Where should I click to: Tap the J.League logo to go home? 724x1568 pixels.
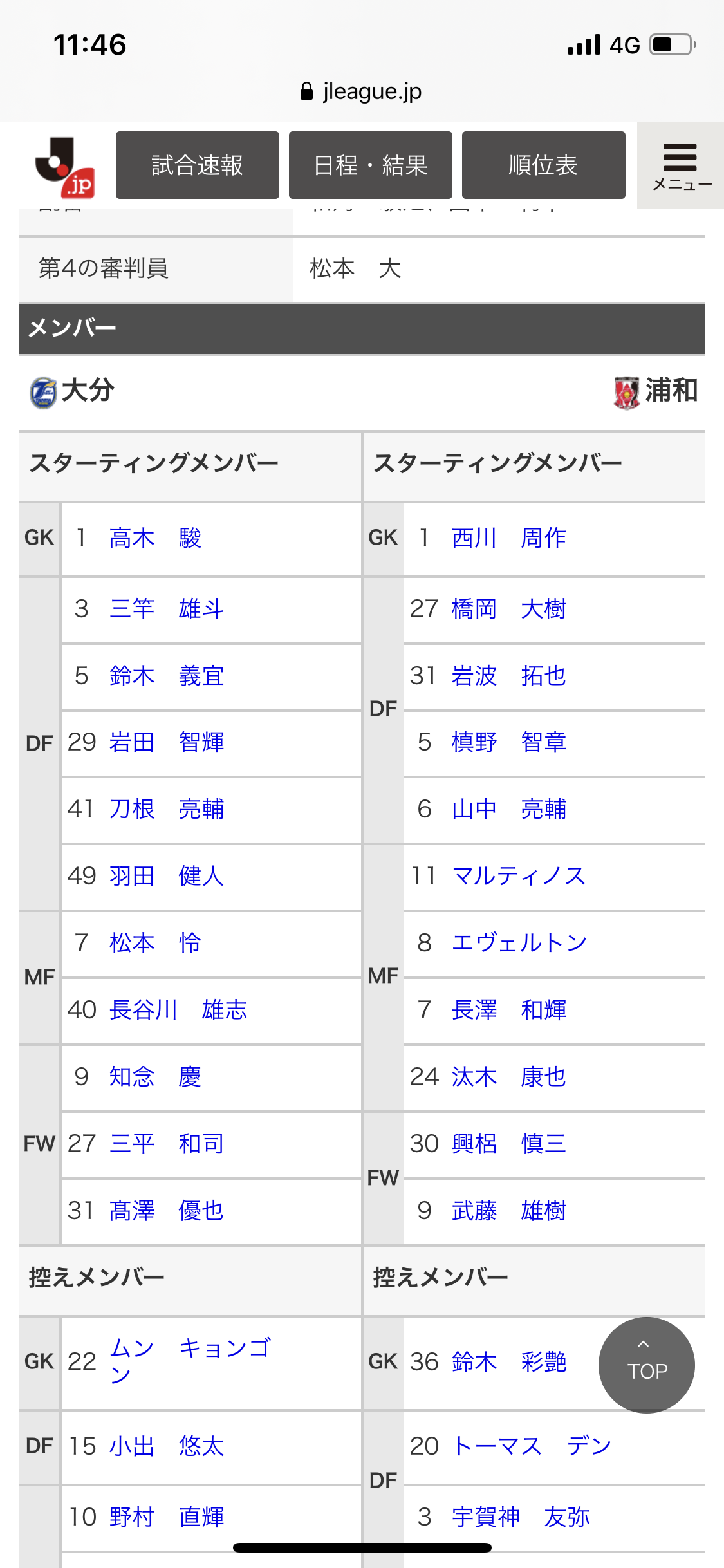[x=65, y=167]
